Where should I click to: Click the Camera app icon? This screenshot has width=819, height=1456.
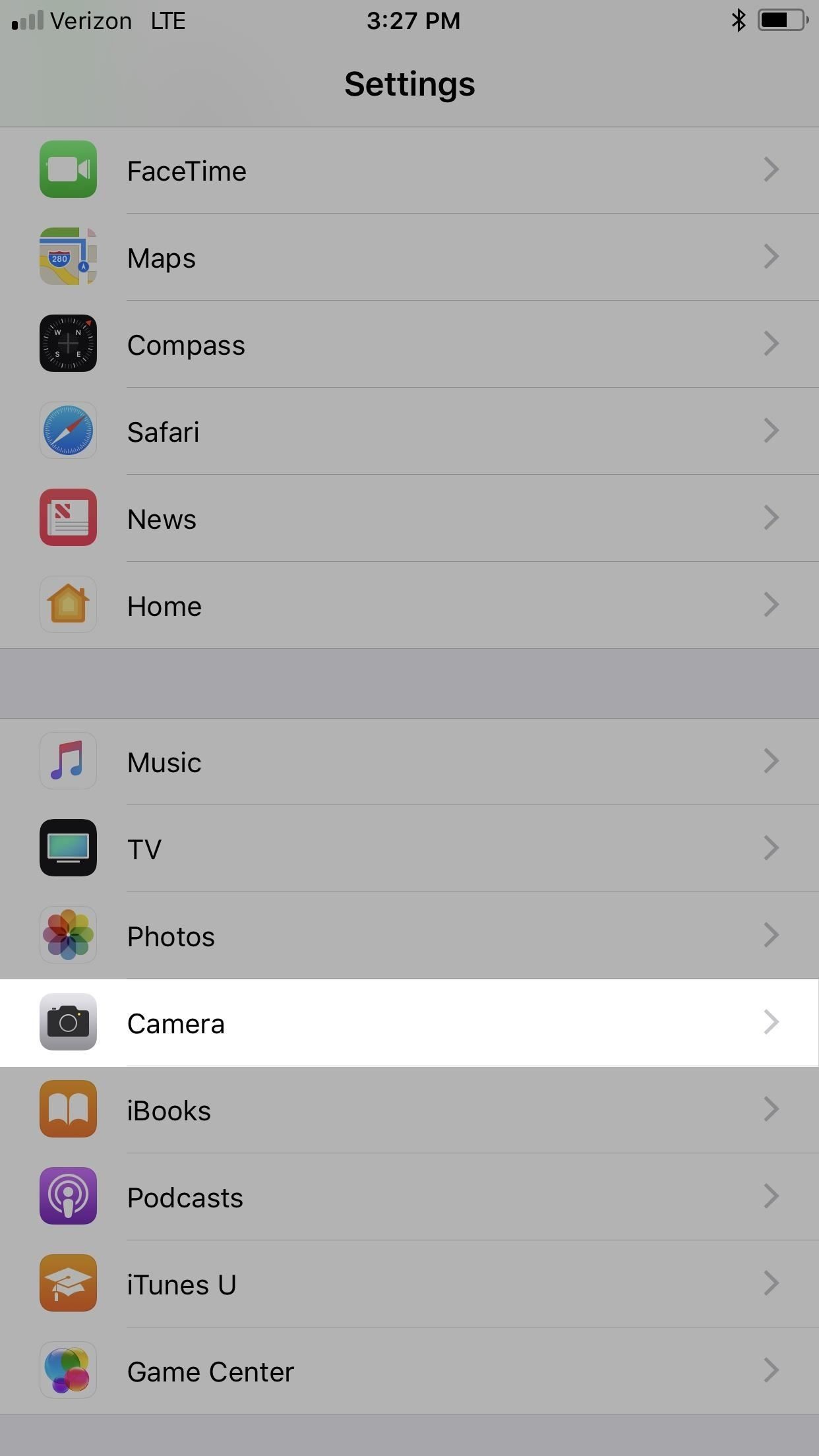click(68, 1022)
